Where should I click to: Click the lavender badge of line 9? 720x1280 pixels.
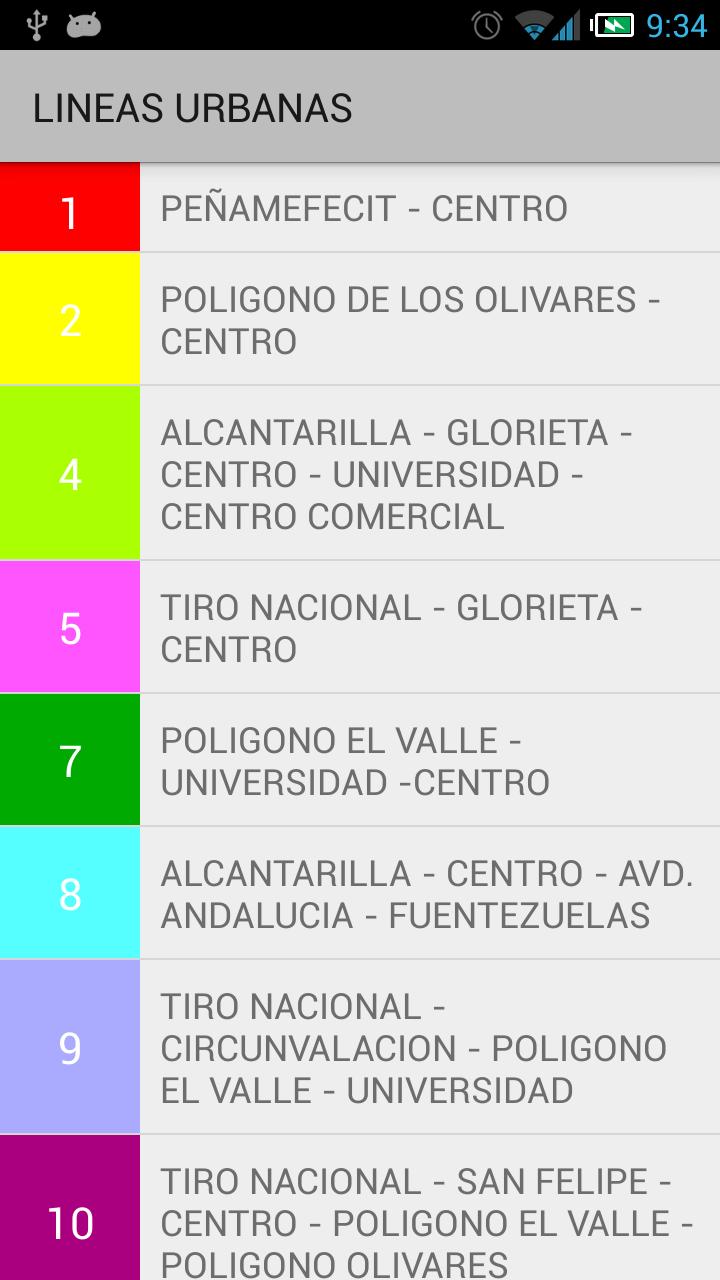point(70,1047)
